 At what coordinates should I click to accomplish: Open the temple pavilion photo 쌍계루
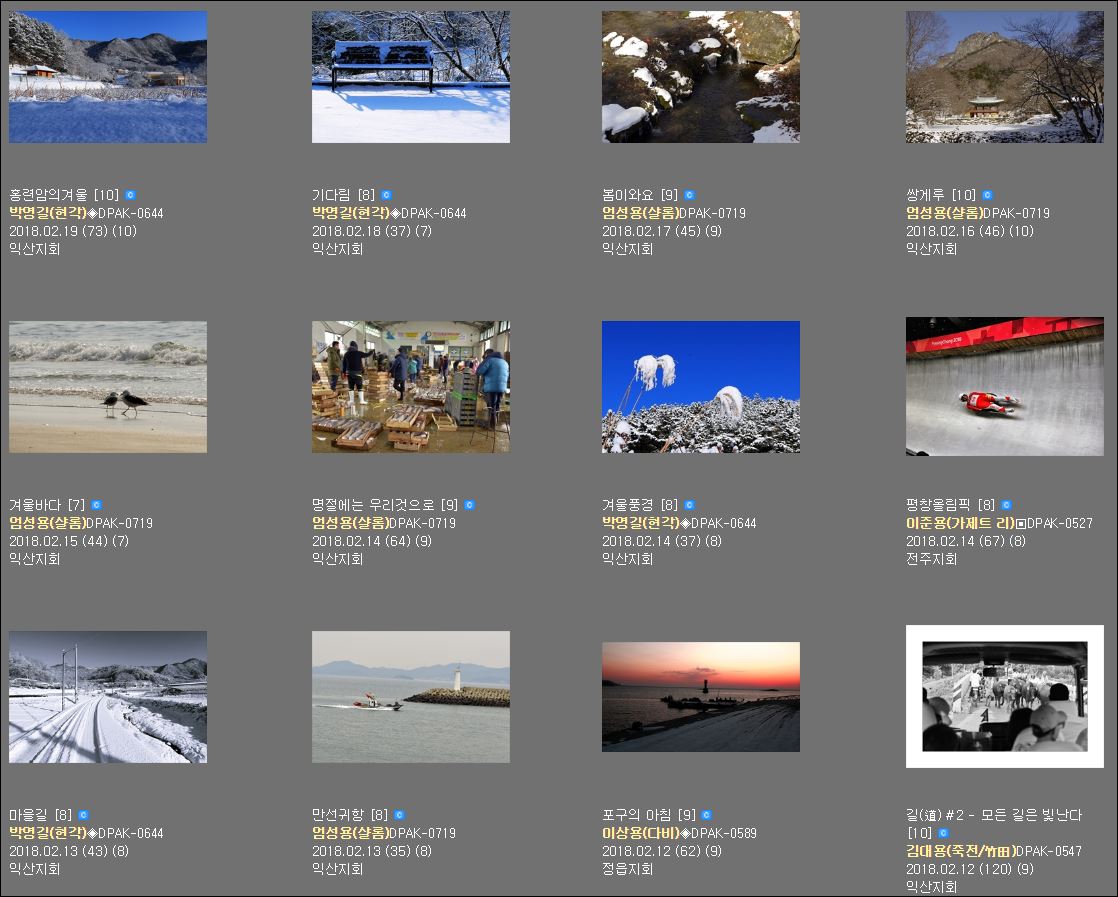coord(1004,77)
